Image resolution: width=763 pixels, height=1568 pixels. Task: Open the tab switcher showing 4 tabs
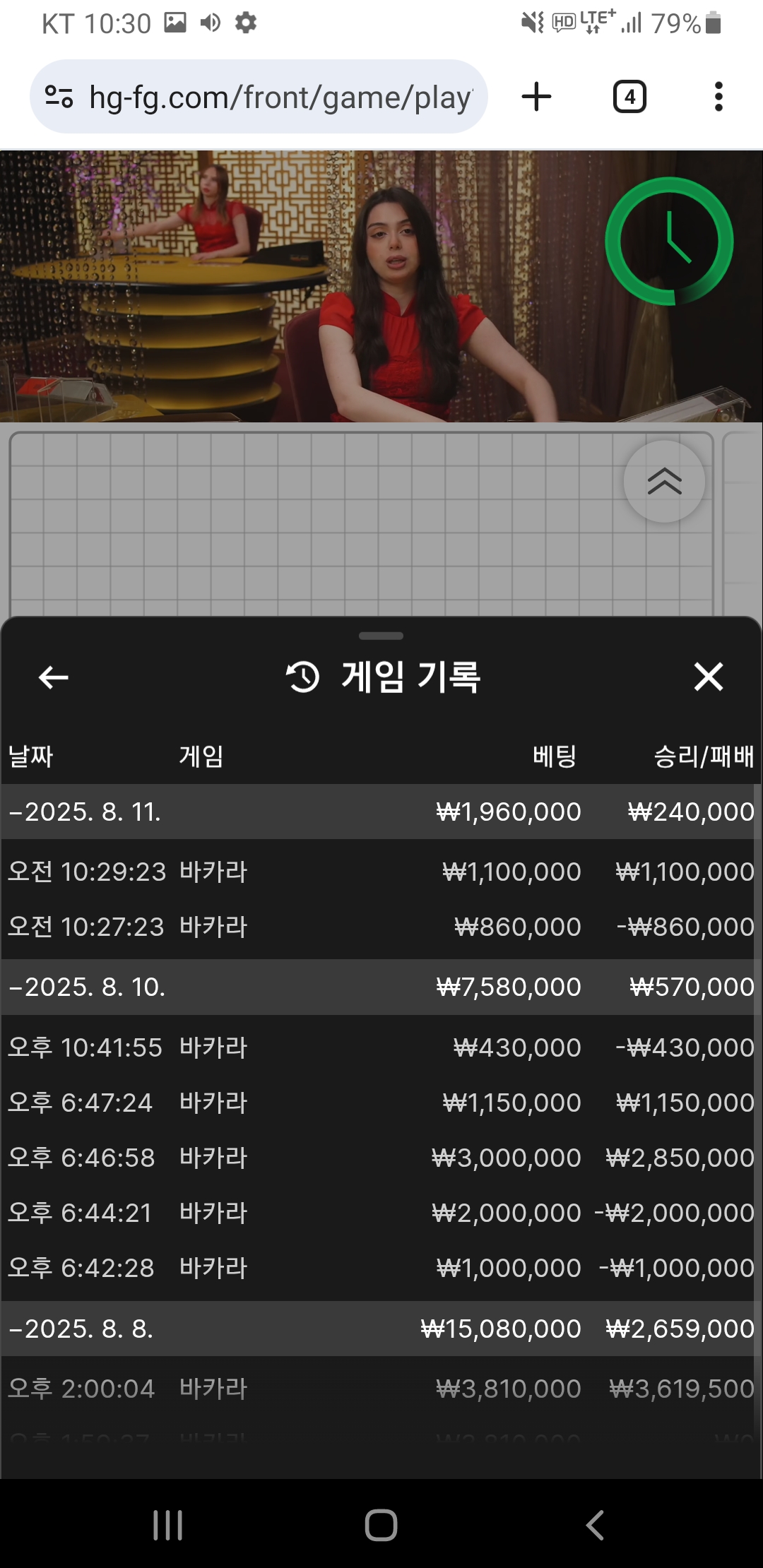pos(629,97)
